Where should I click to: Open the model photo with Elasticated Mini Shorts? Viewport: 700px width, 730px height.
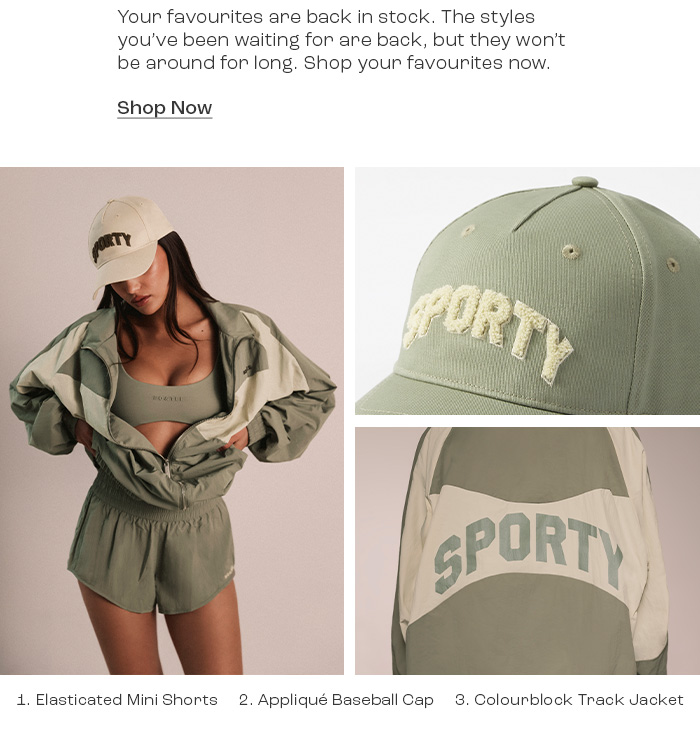pyautogui.click(x=172, y=420)
